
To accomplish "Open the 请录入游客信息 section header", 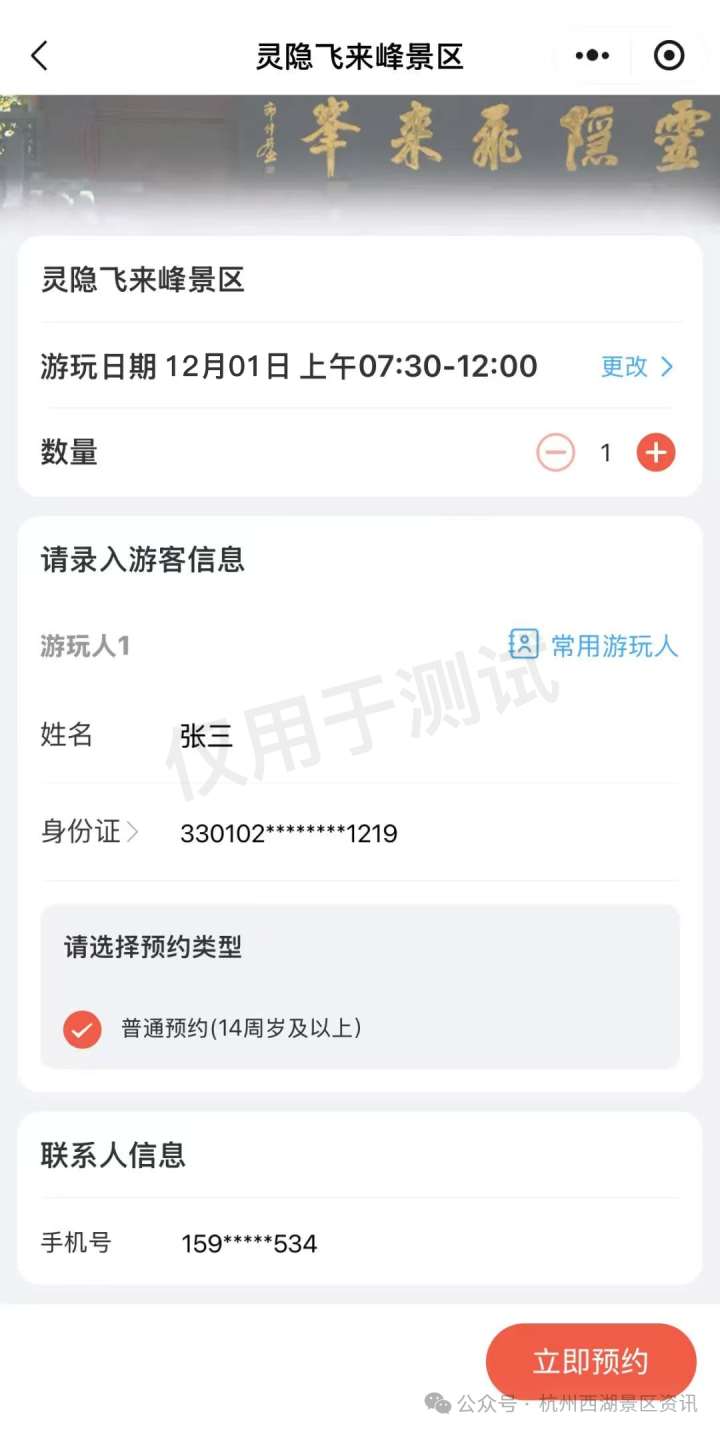I will (142, 561).
